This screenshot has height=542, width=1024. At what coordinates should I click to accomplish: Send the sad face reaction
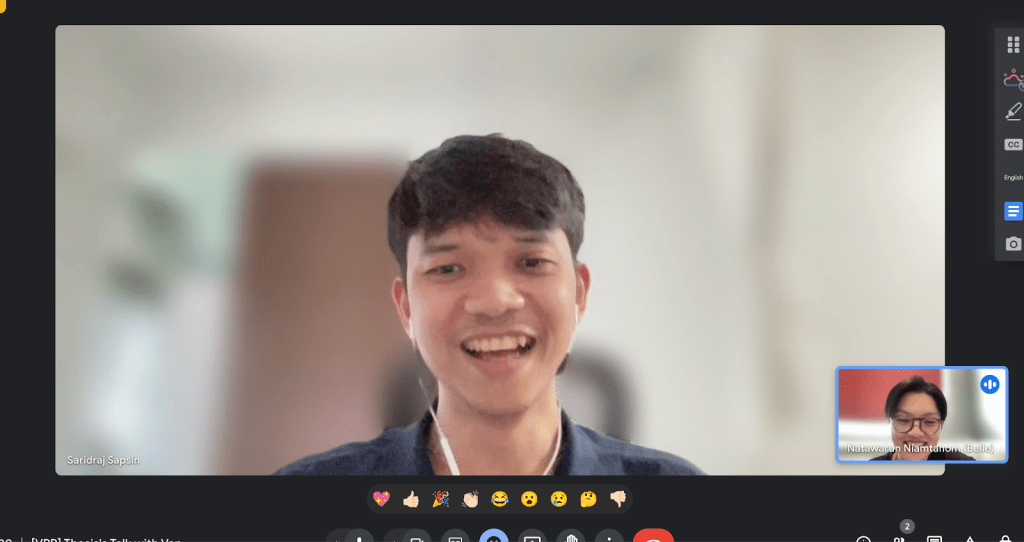click(558, 499)
